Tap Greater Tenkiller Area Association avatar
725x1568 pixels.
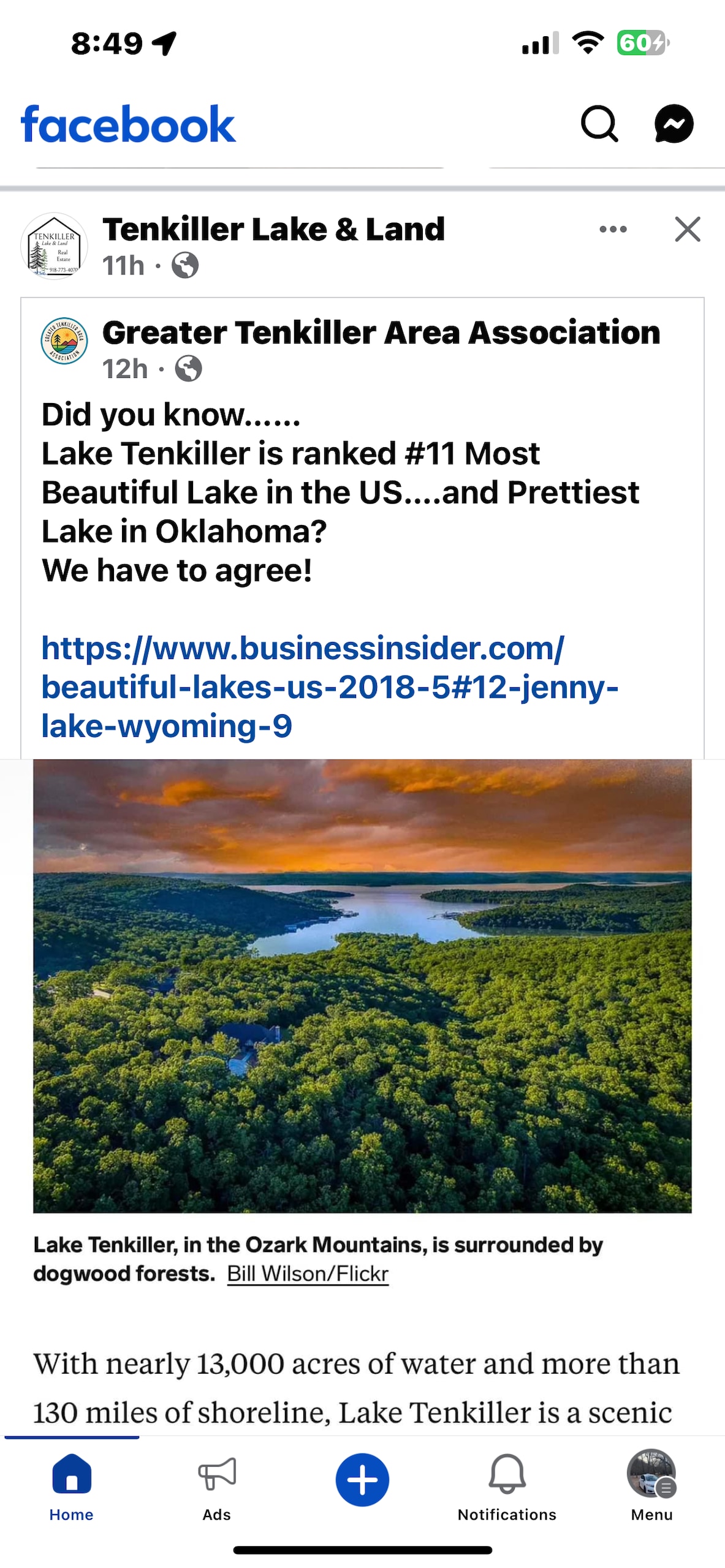(64, 341)
